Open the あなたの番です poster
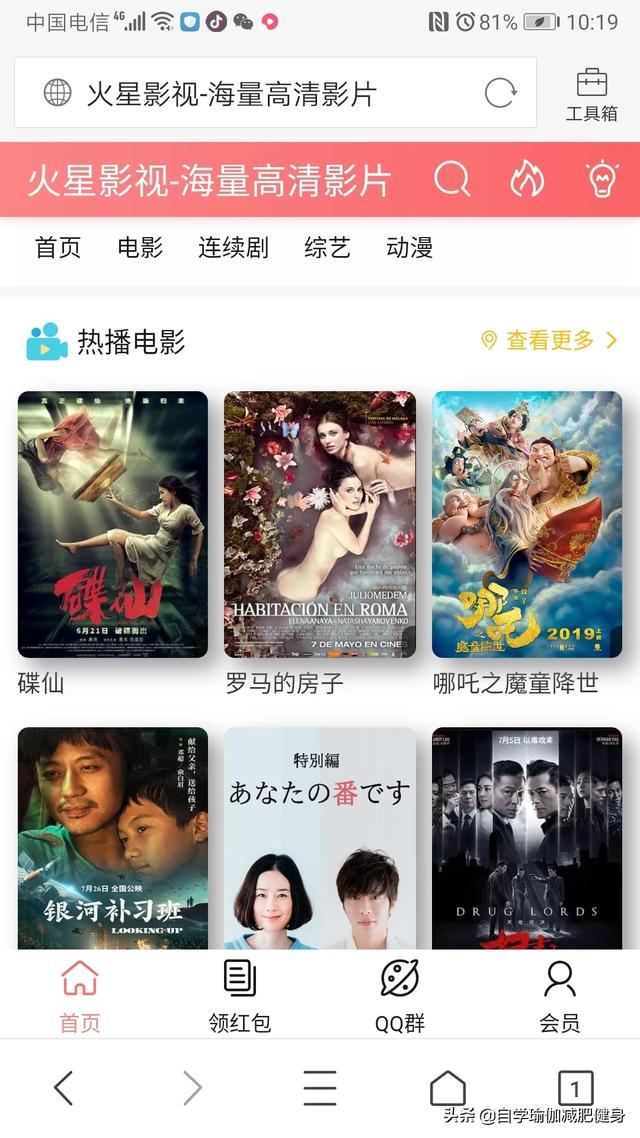 click(320, 838)
